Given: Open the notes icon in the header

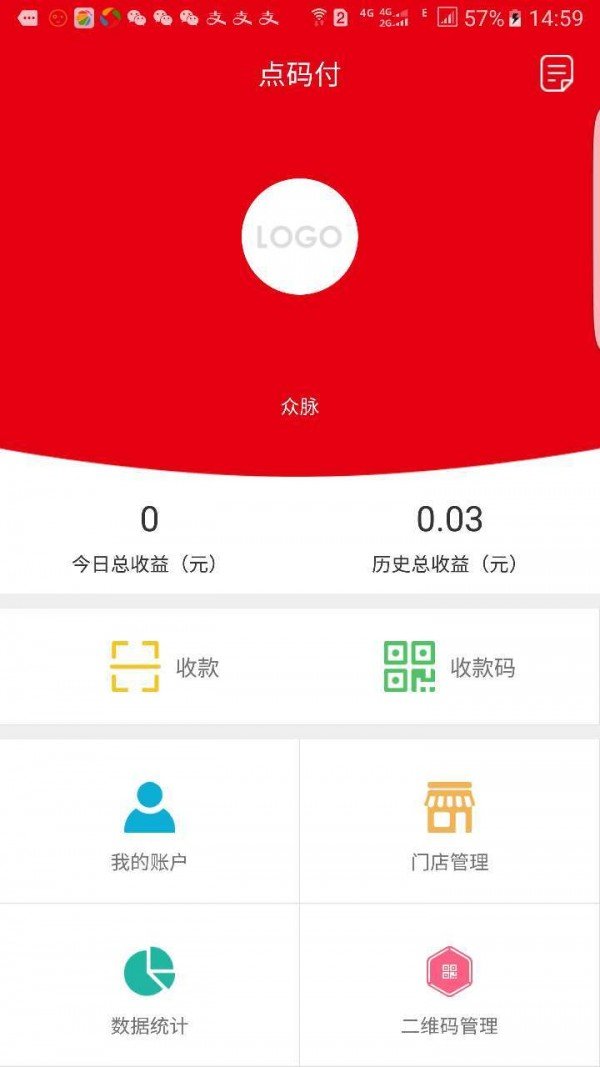Looking at the screenshot, I should (556, 73).
